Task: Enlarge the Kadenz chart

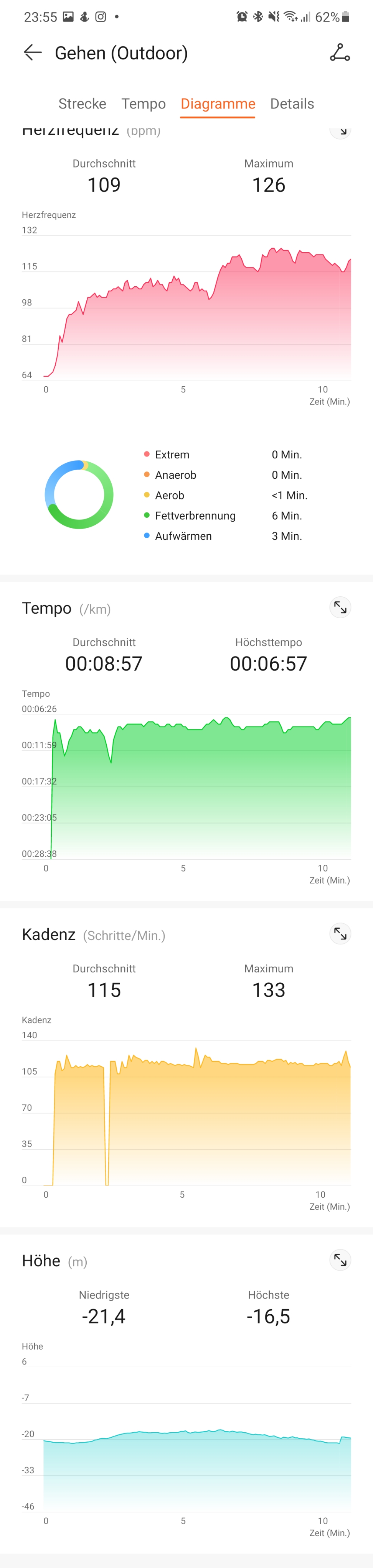Action: [340, 934]
